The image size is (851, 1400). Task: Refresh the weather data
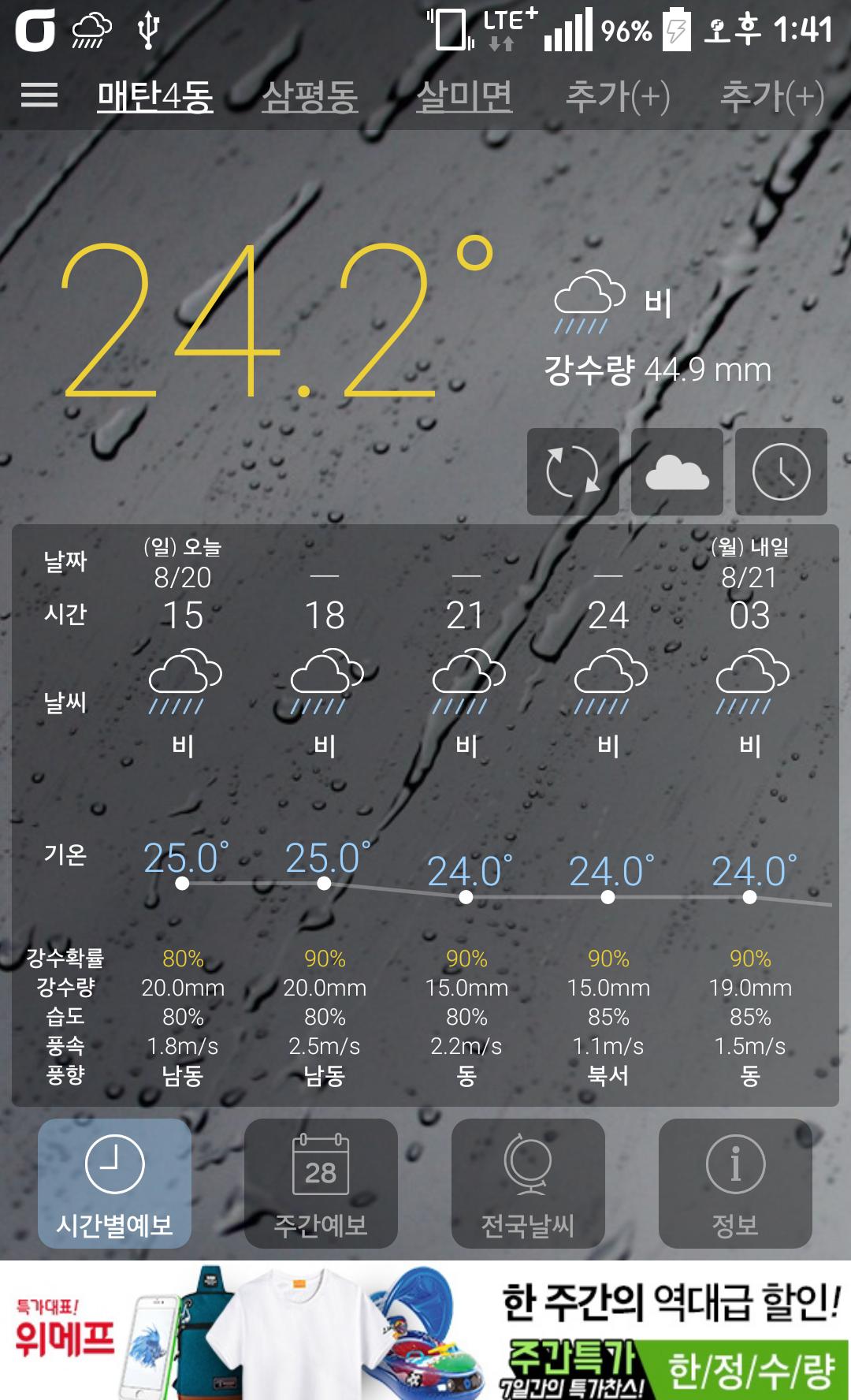(572, 471)
